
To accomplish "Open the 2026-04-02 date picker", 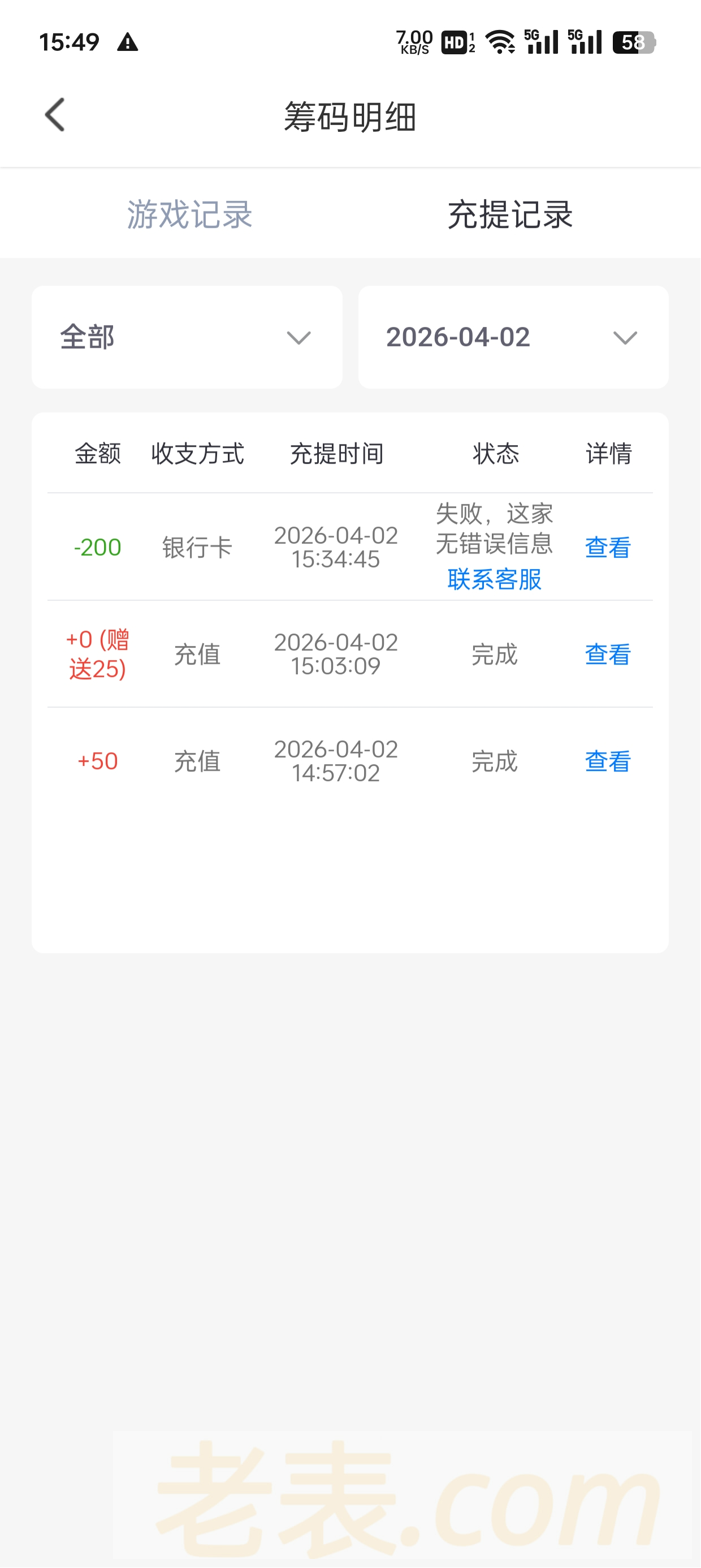I will tap(512, 337).
